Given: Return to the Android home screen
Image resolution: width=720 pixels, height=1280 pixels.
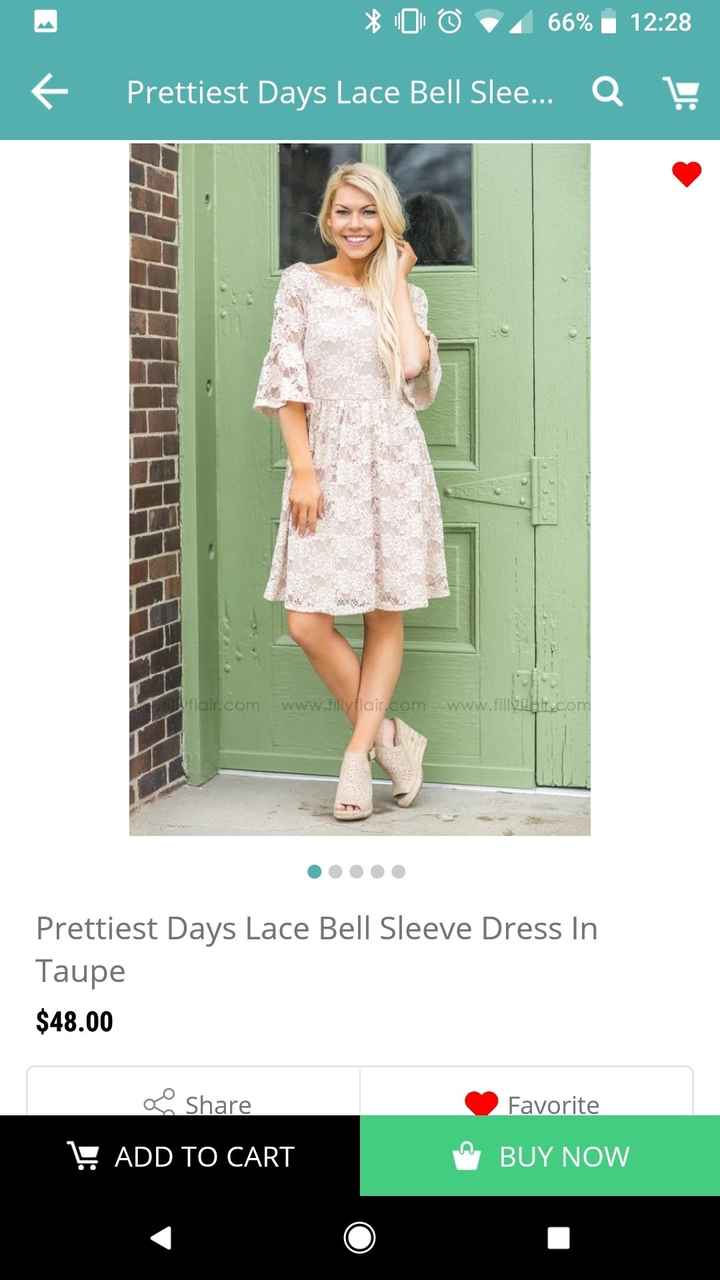Looking at the screenshot, I should click(x=359, y=1238).
